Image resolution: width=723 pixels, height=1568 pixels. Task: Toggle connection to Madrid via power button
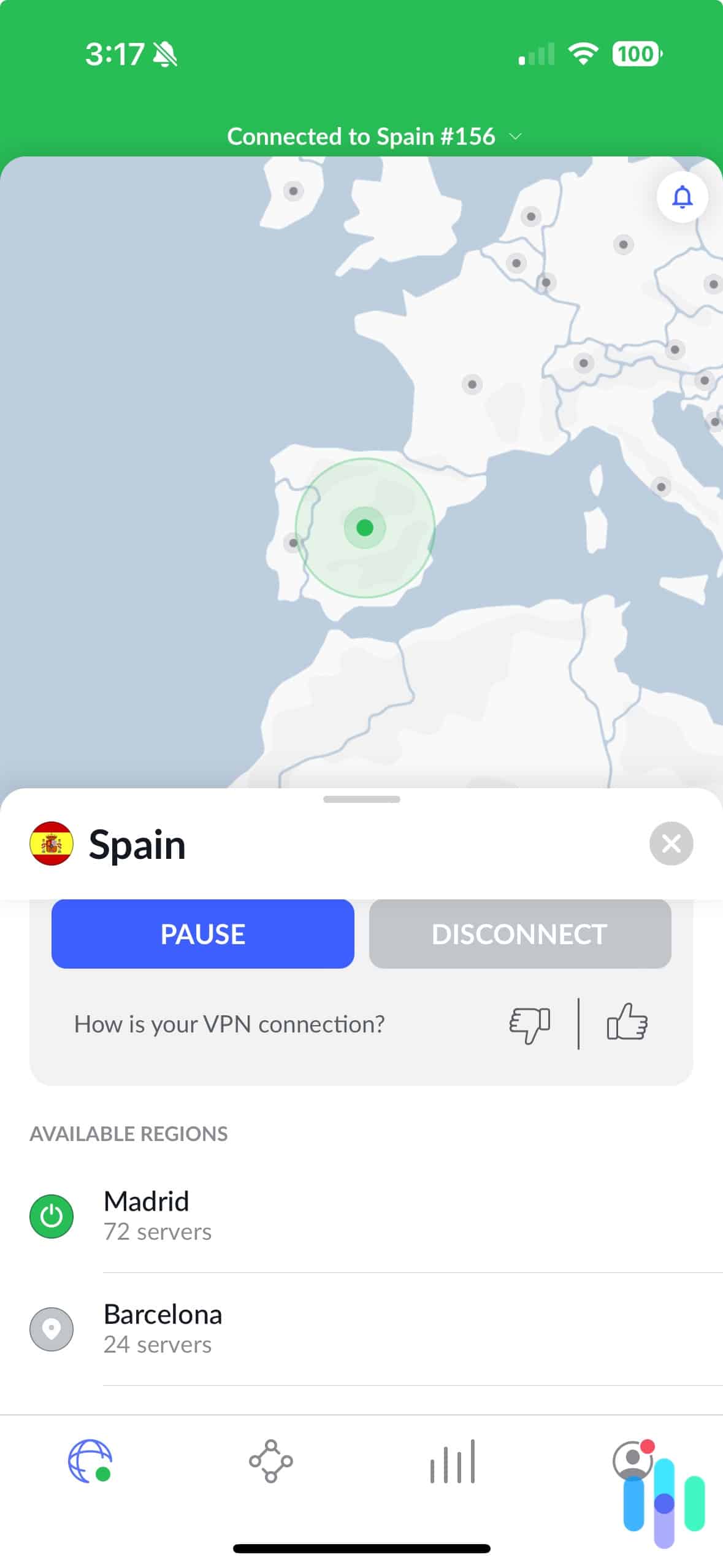point(52,1215)
